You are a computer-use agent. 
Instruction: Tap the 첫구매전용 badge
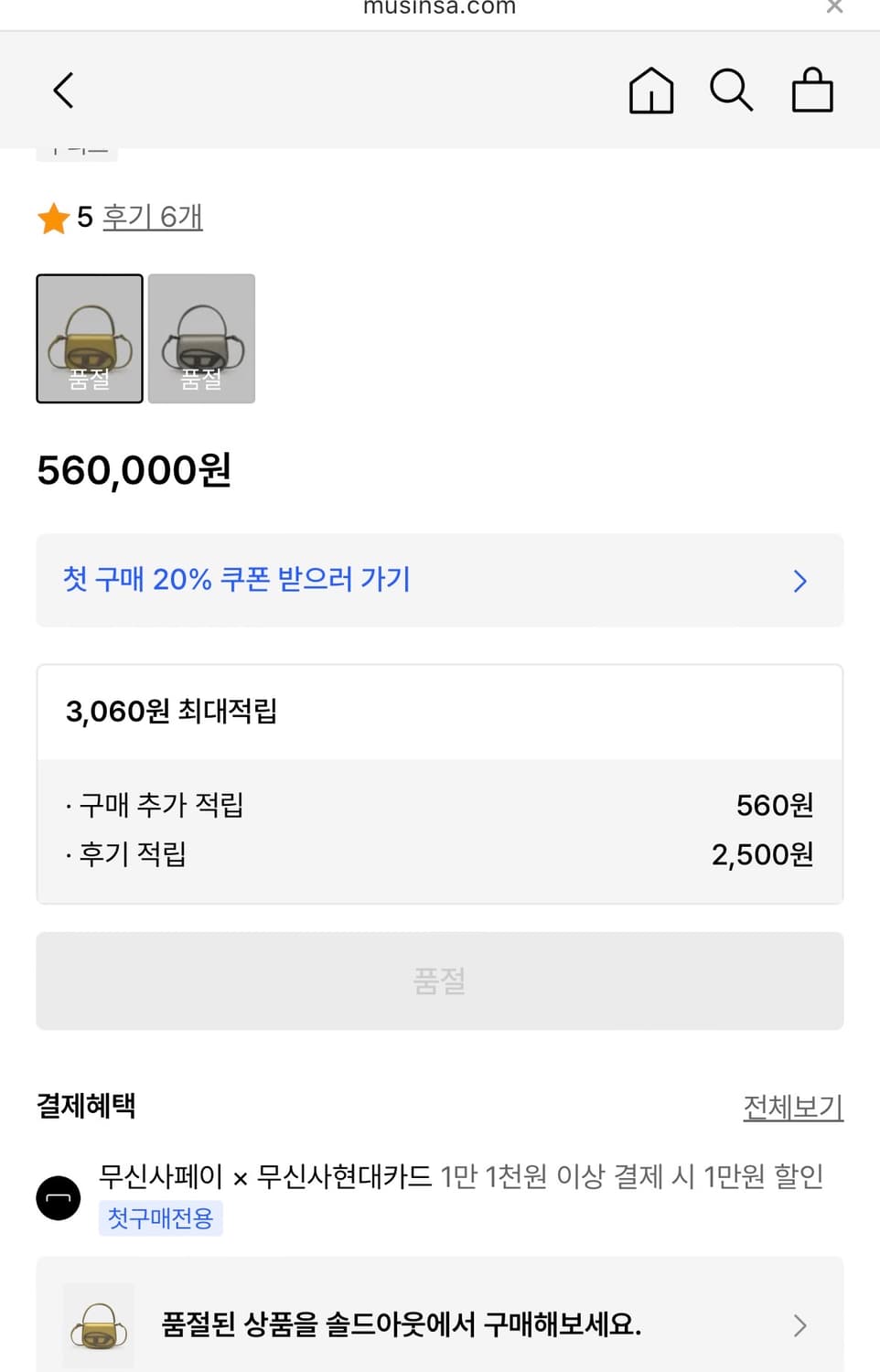coord(161,1217)
